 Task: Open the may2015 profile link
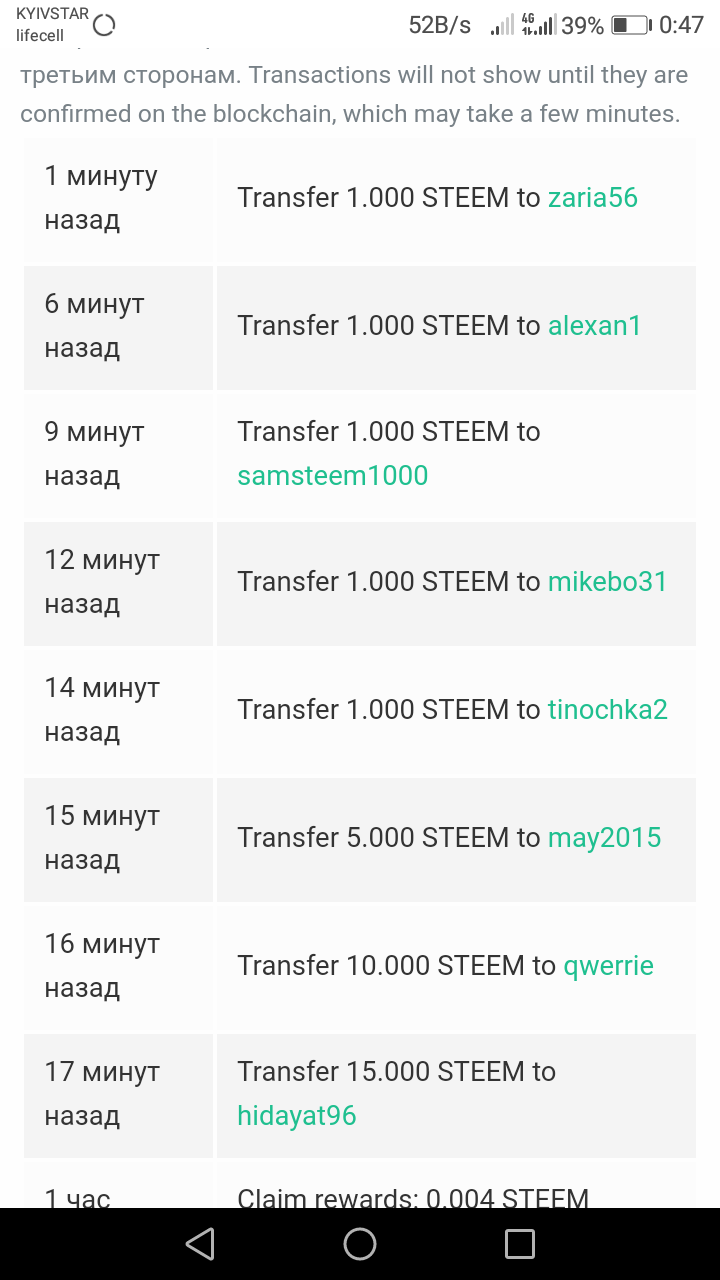tap(604, 838)
